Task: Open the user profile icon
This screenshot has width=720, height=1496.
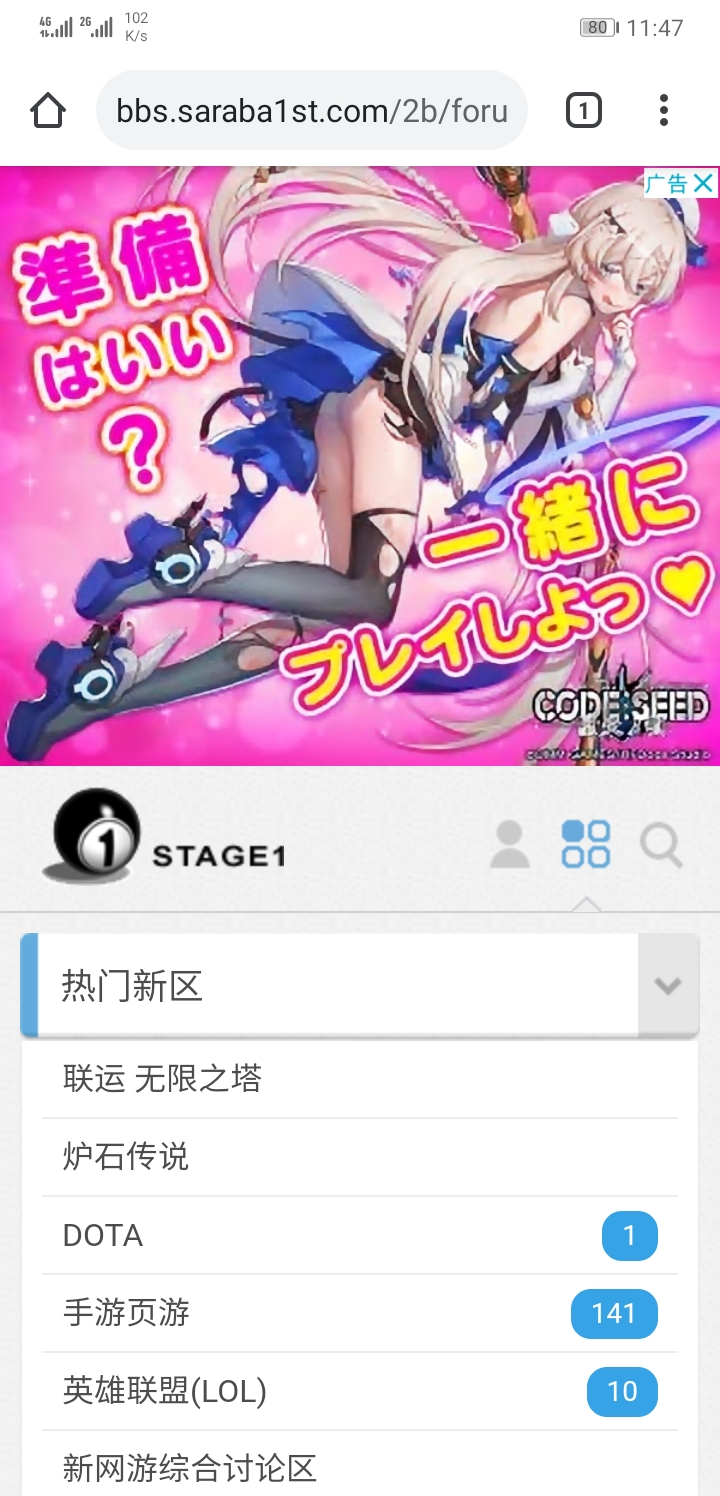Action: tap(510, 845)
